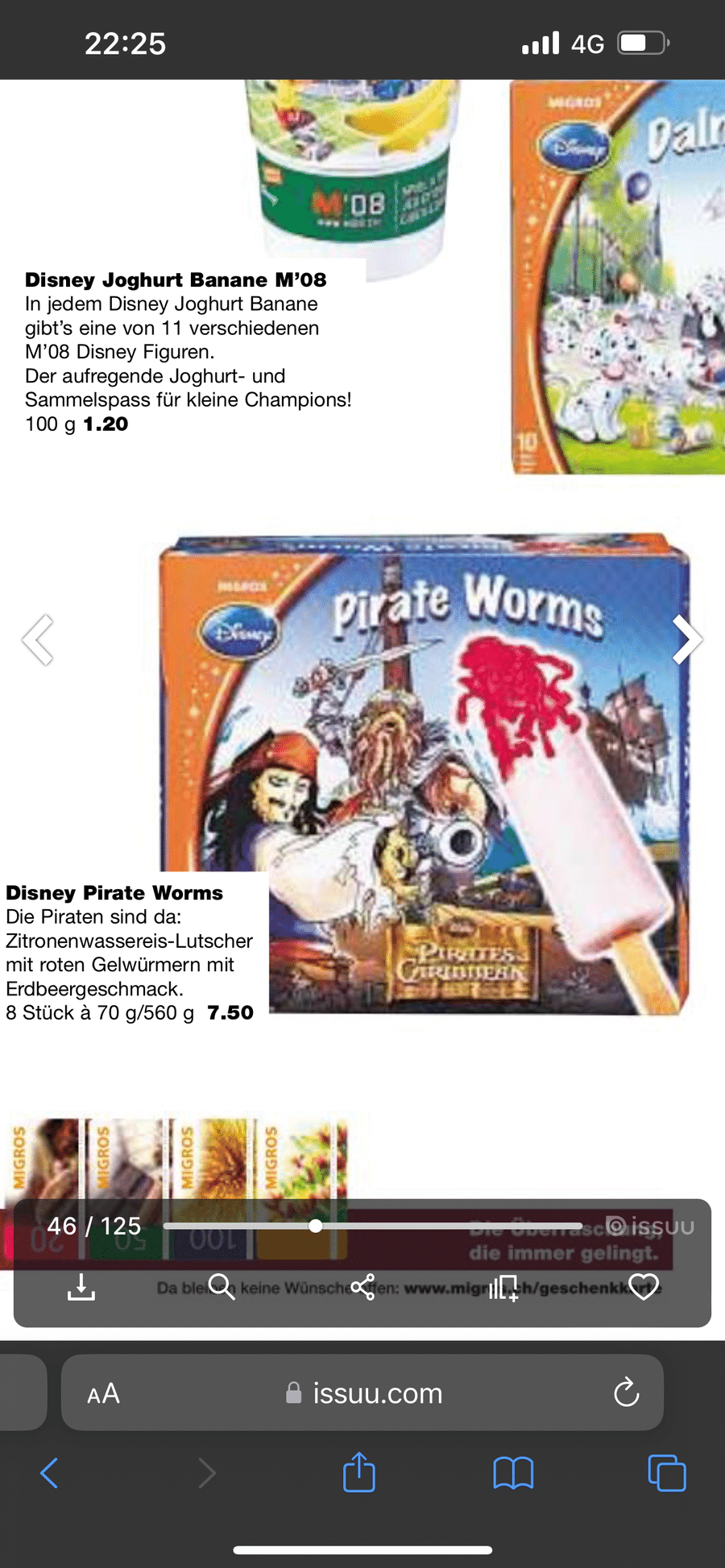Viewport: 725px width, 1568px height.
Task: Tap the page progress slider
Action: click(x=316, y=1226)
